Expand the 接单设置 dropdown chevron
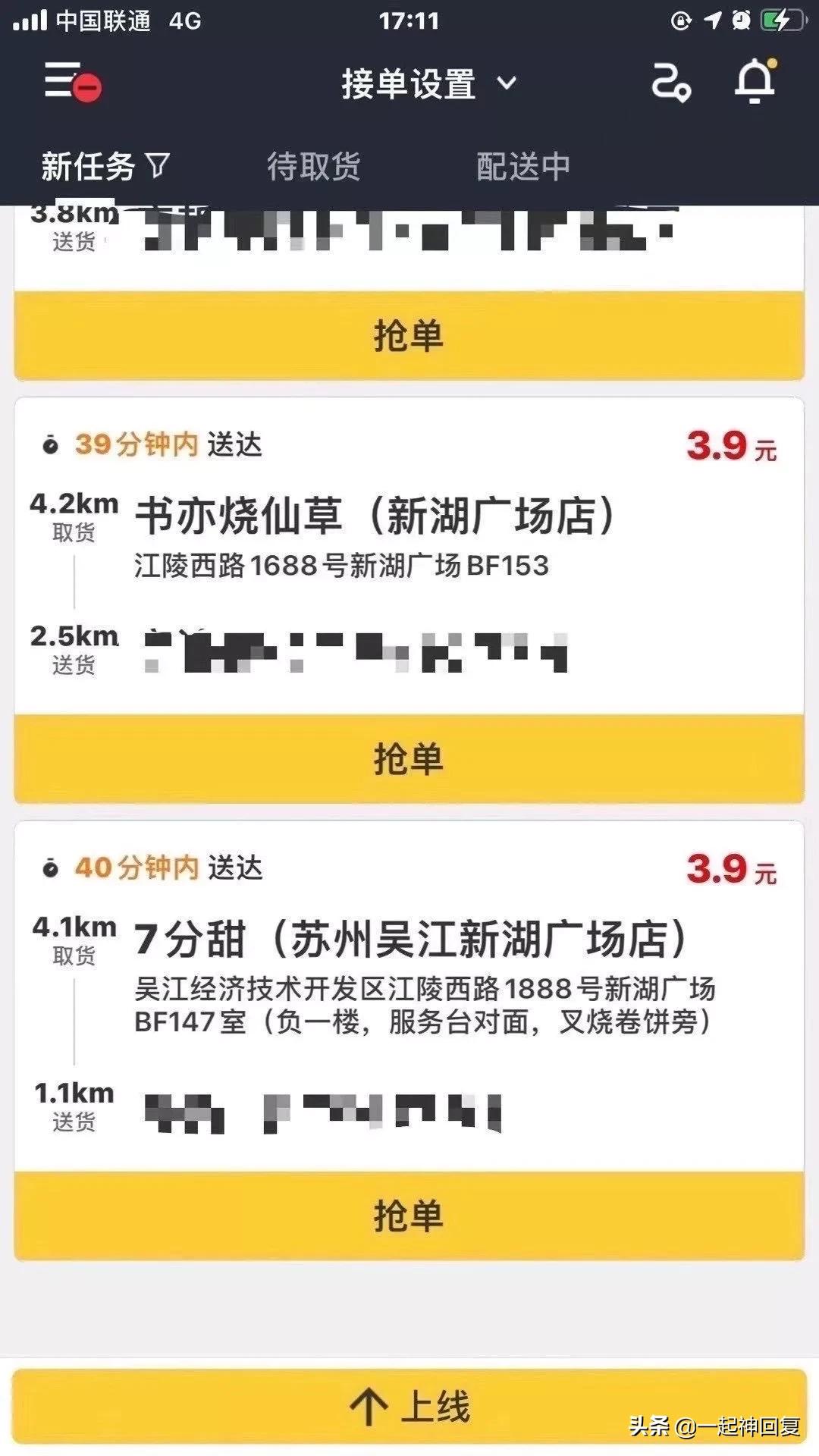 coord(507,85)
